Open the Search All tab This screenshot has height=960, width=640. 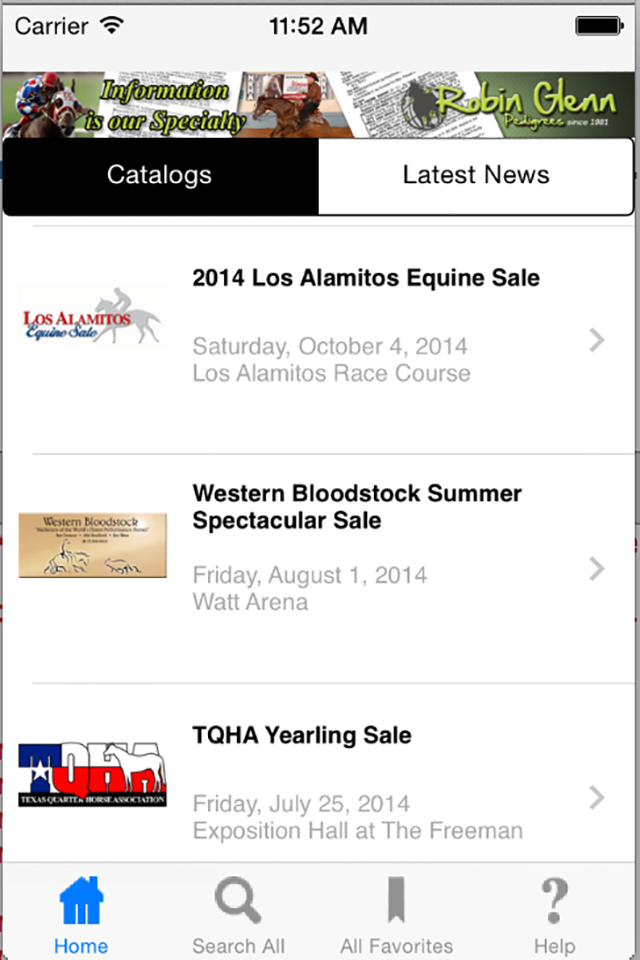238,915
